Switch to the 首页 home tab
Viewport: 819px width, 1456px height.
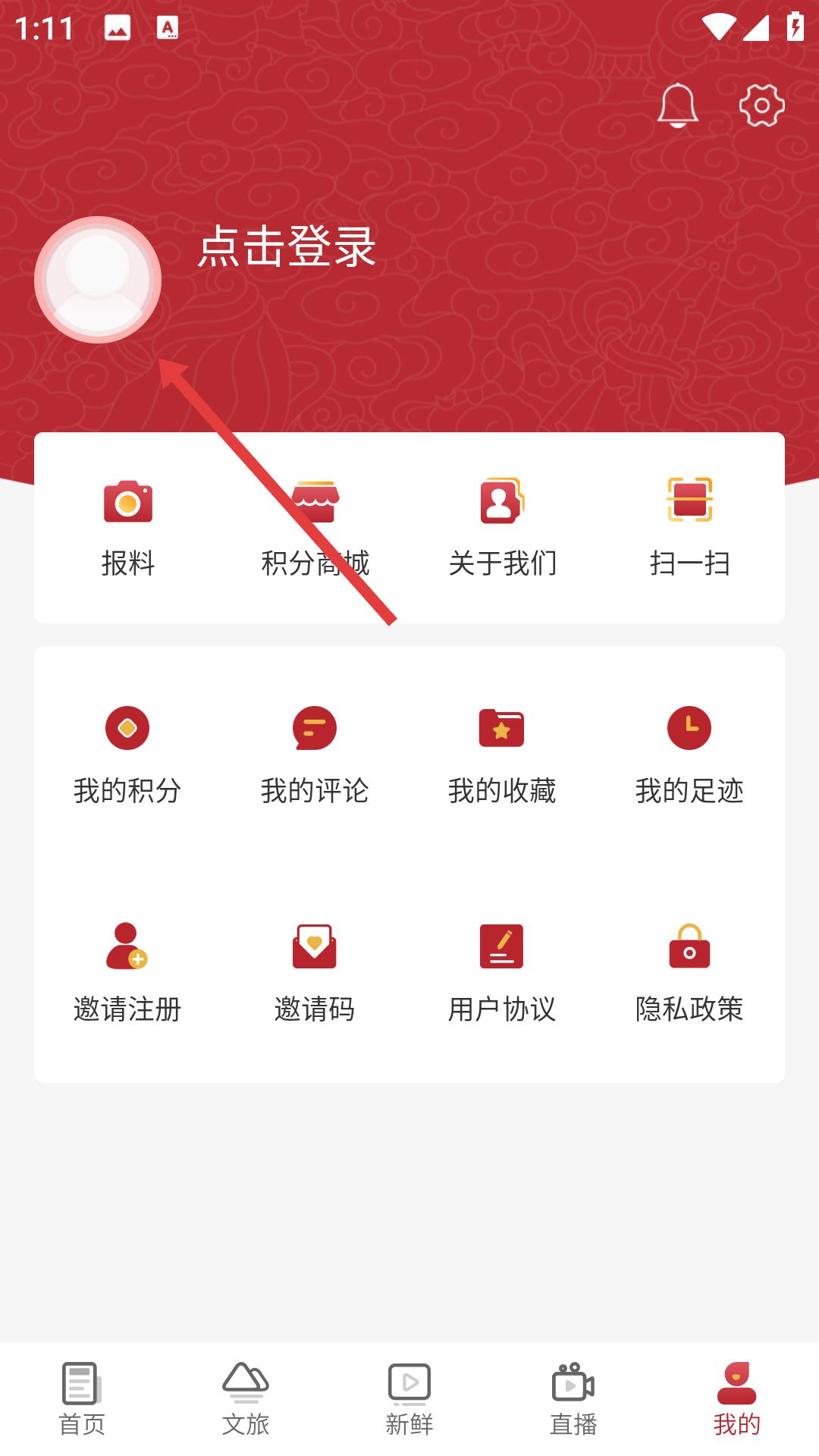(82, 1399)
